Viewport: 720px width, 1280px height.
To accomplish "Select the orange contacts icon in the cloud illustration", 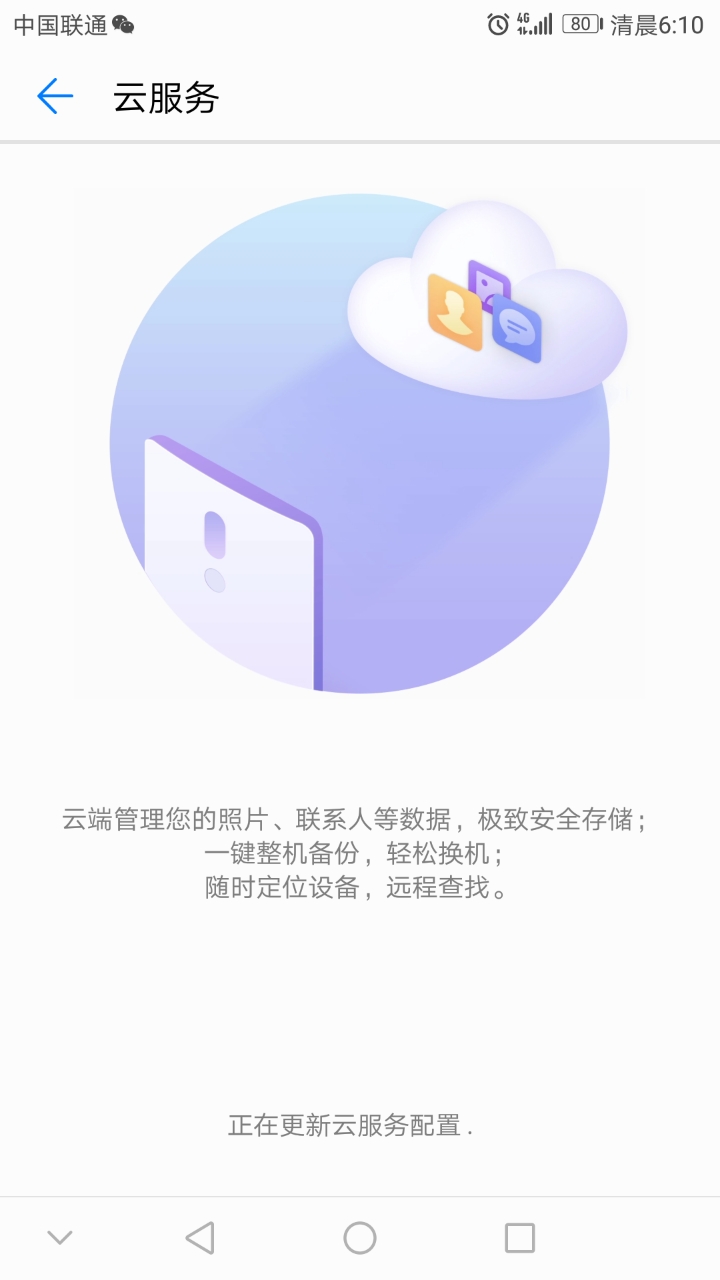I will [x=456, y=312].
